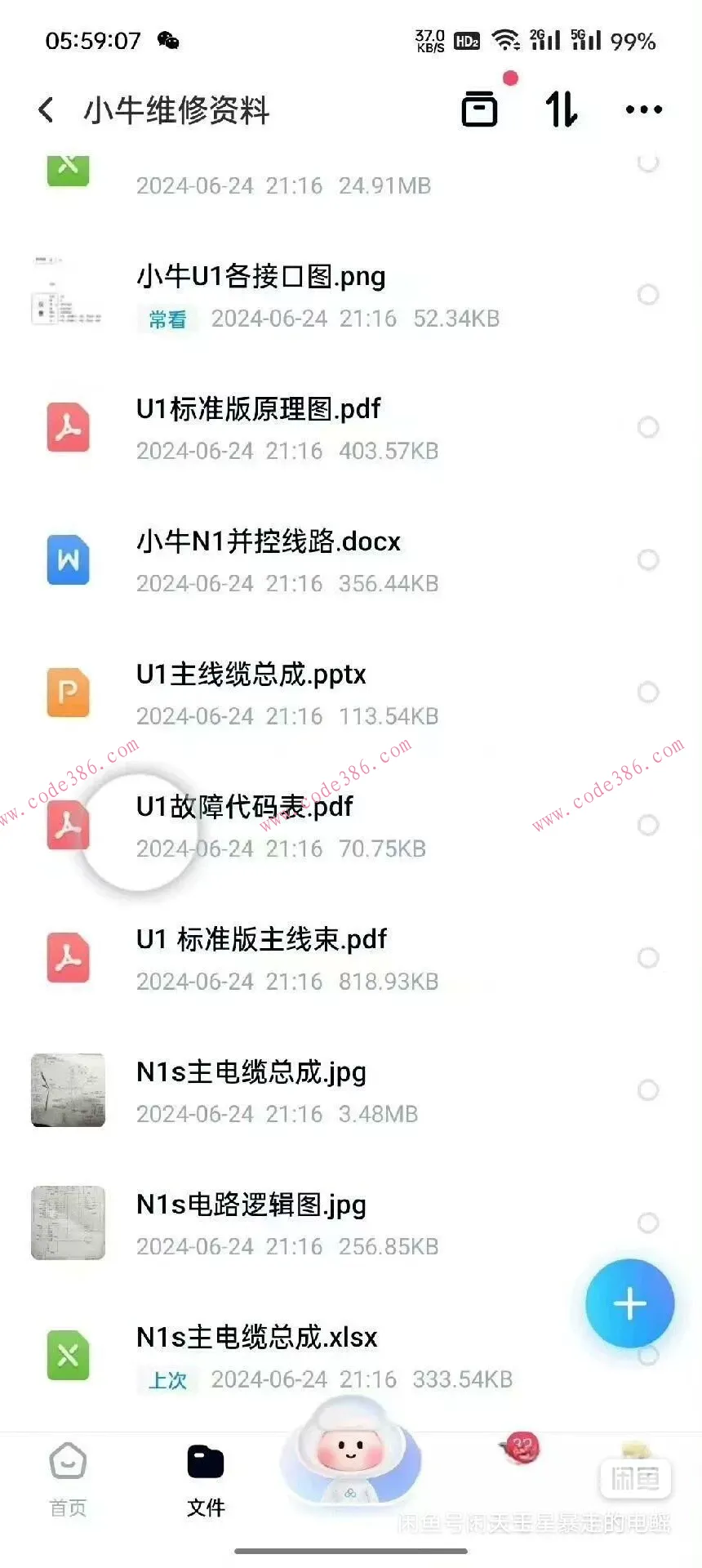
Task: Open the Word icon for 小牛N1并控线路.docx
Action: coord(68,559)
